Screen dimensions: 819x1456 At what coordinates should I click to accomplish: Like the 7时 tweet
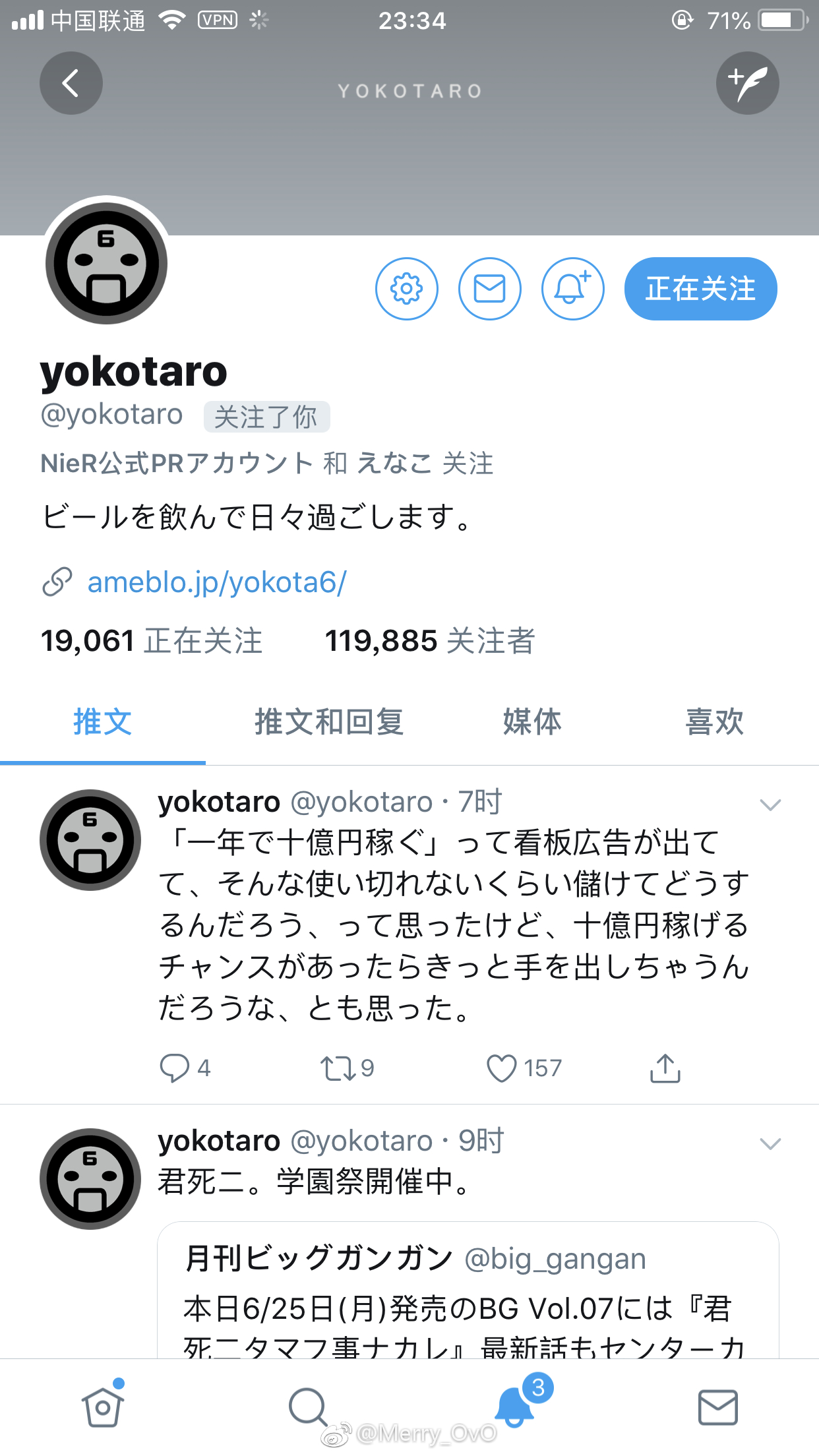[x=502, y=1068]
